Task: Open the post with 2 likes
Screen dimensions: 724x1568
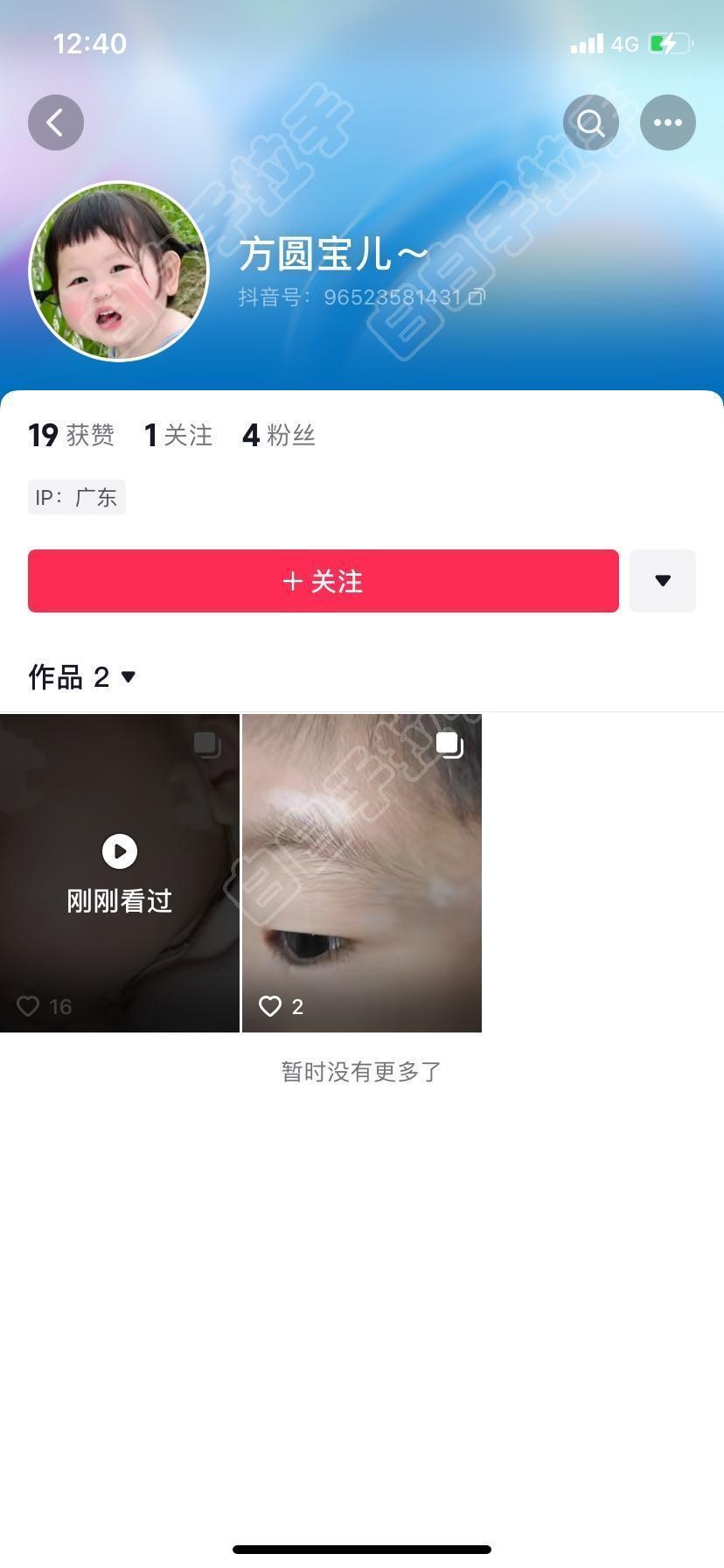Action: click(x=361, y=872)
